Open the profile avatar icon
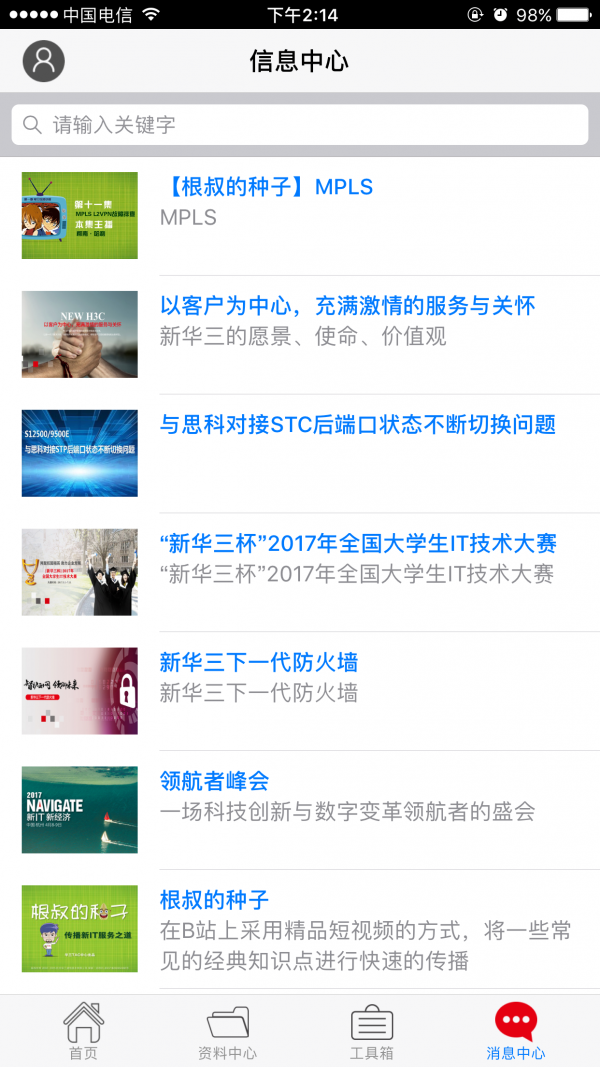 click(x=43, y=61)
